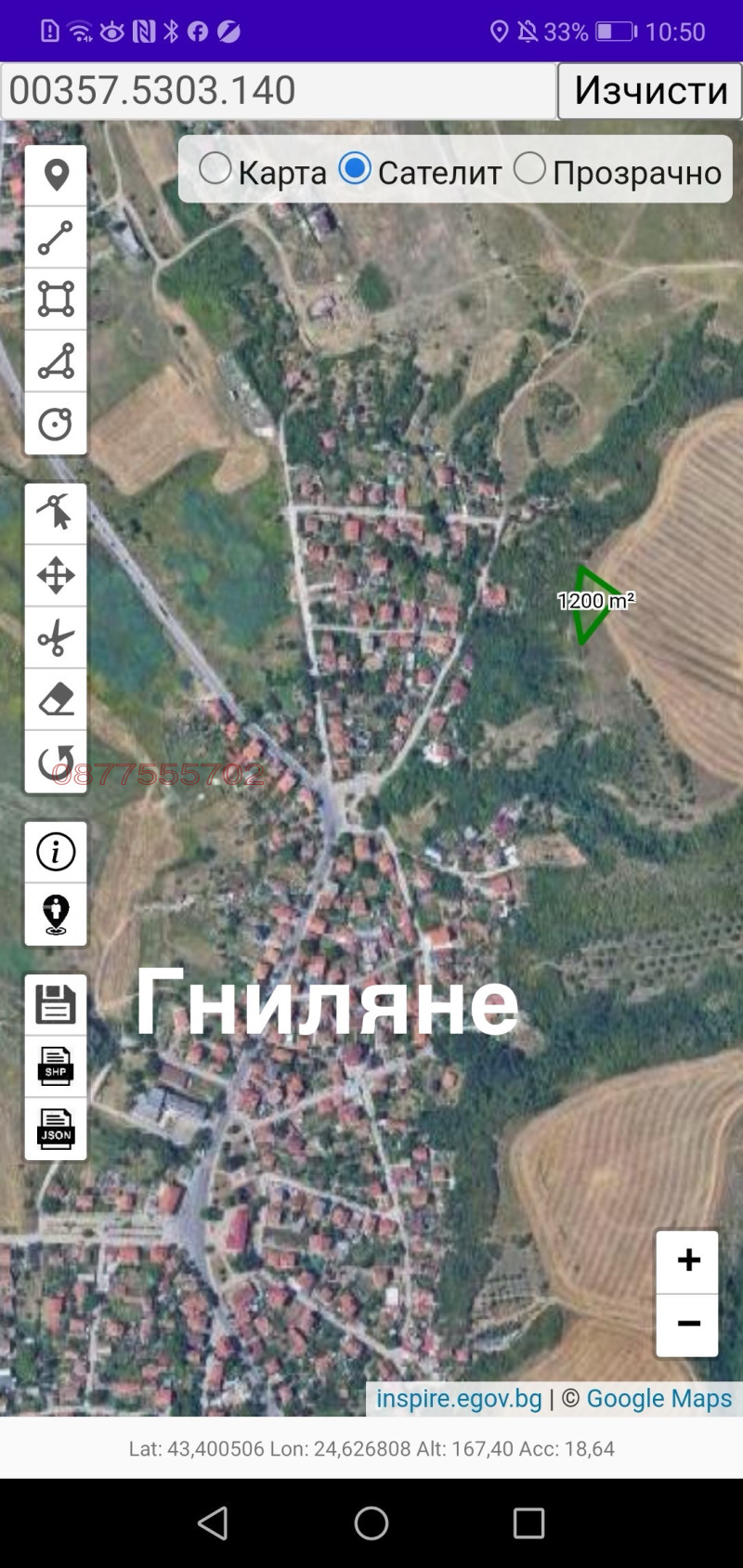The height and width of the screenshot is (1568, 743).
Task: Open the info button
Action: pos(56,852)
